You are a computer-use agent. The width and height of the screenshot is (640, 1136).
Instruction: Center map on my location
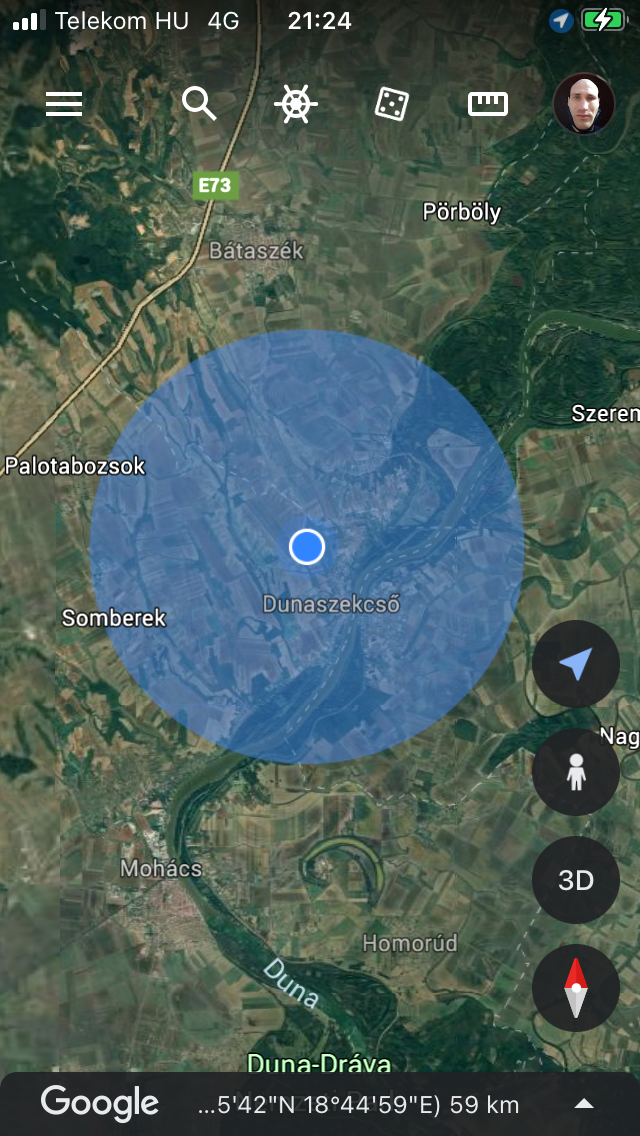[576, 664]
